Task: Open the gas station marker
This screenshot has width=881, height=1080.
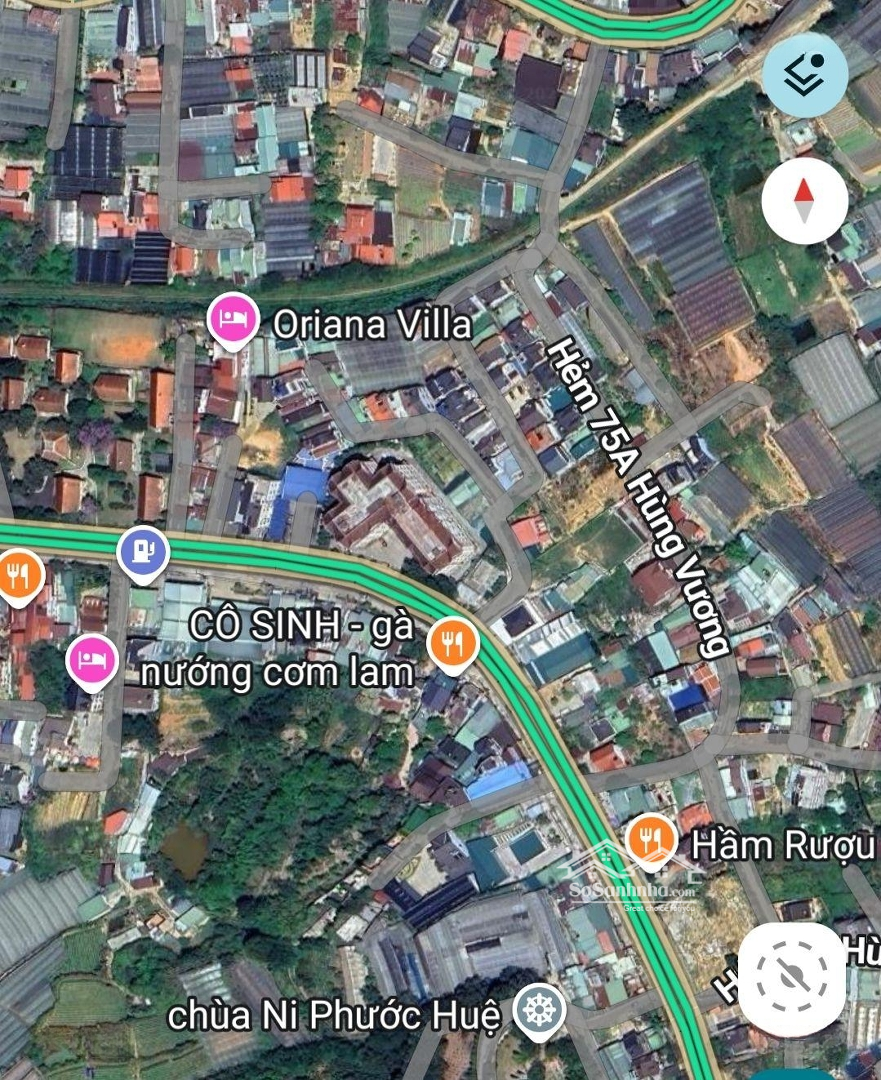Action: tap(144, 551)
